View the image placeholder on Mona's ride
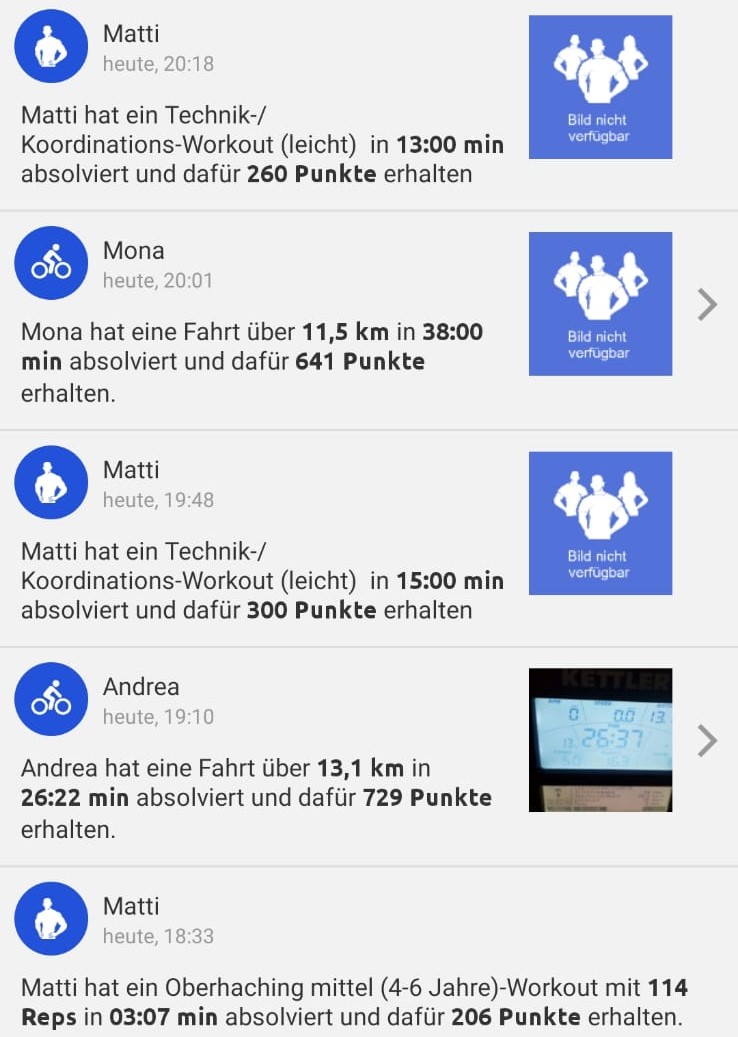The width and height of the screenshot is (738, 1037). [600, 304]
